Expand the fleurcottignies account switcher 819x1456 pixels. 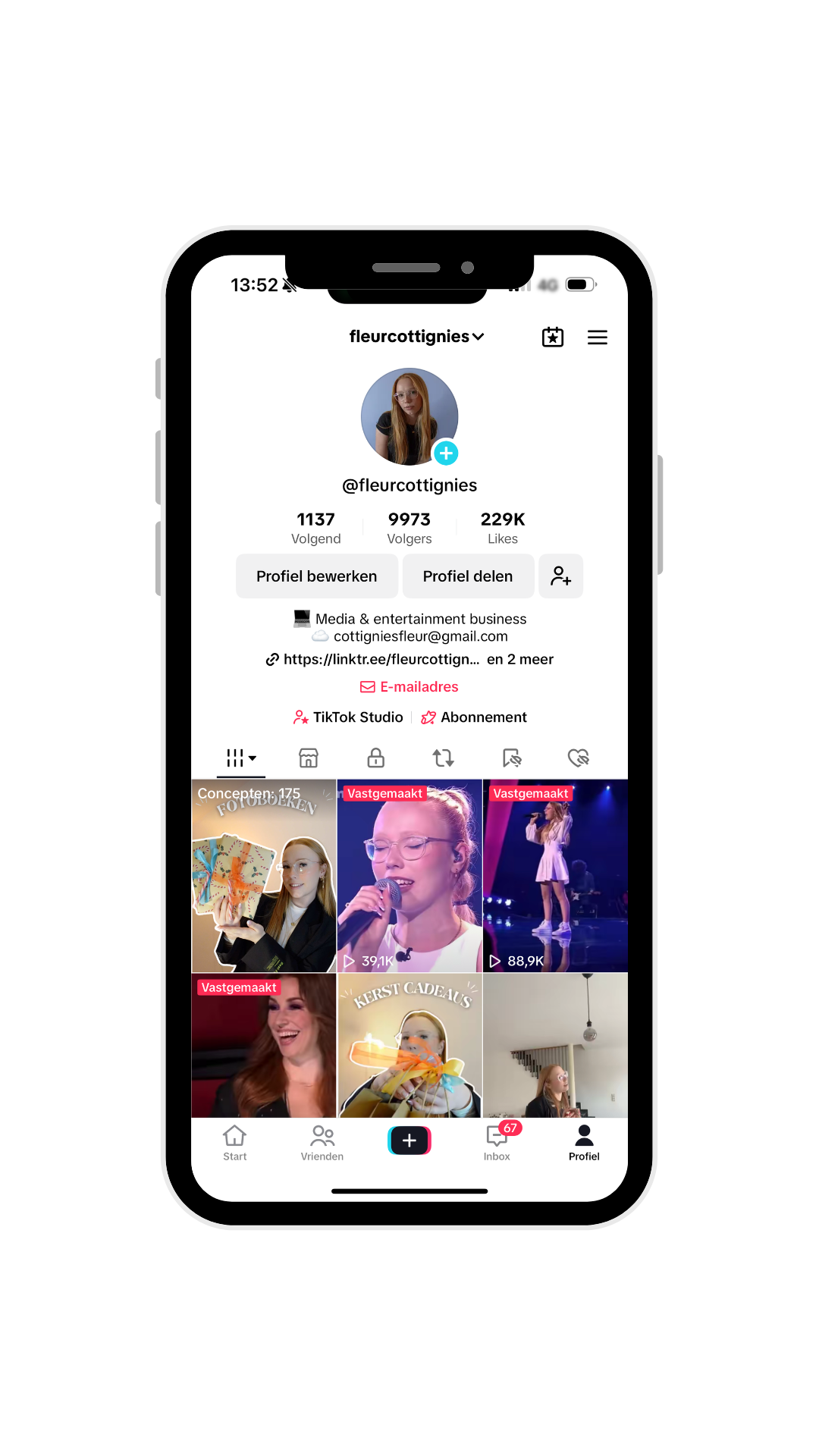click(416, 337)
